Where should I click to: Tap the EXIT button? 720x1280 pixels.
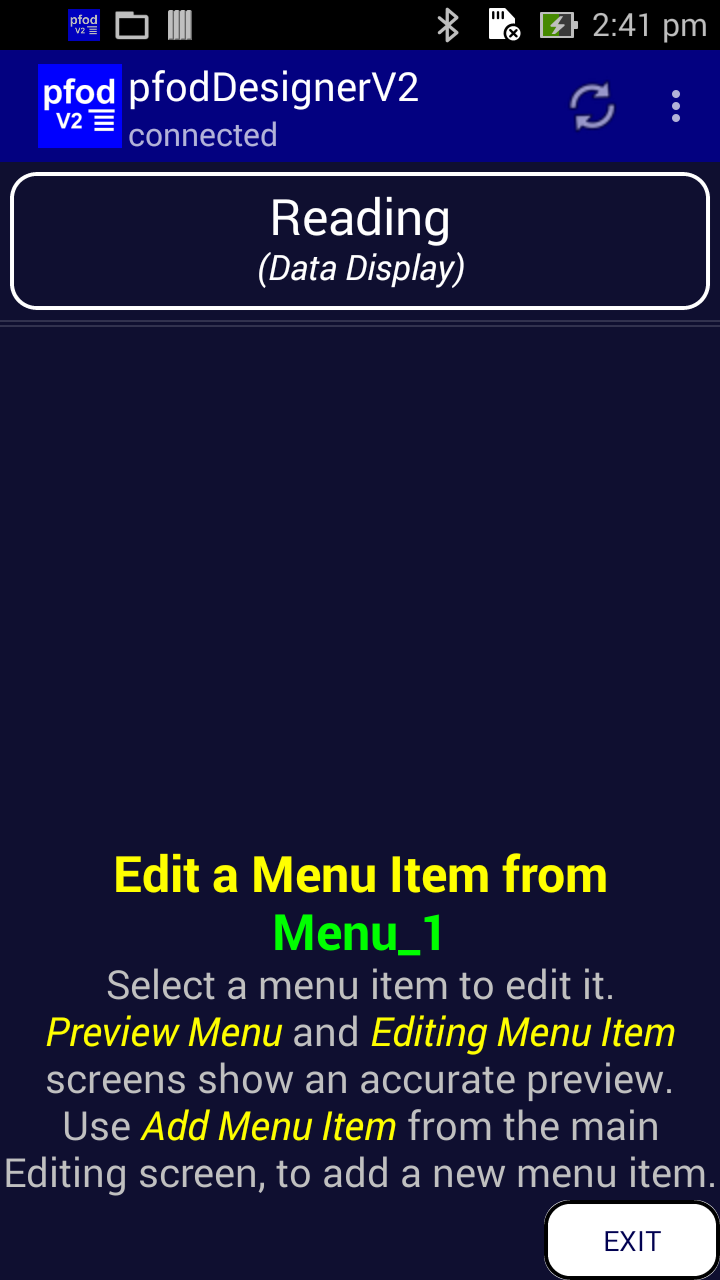tap(632, 1241)
